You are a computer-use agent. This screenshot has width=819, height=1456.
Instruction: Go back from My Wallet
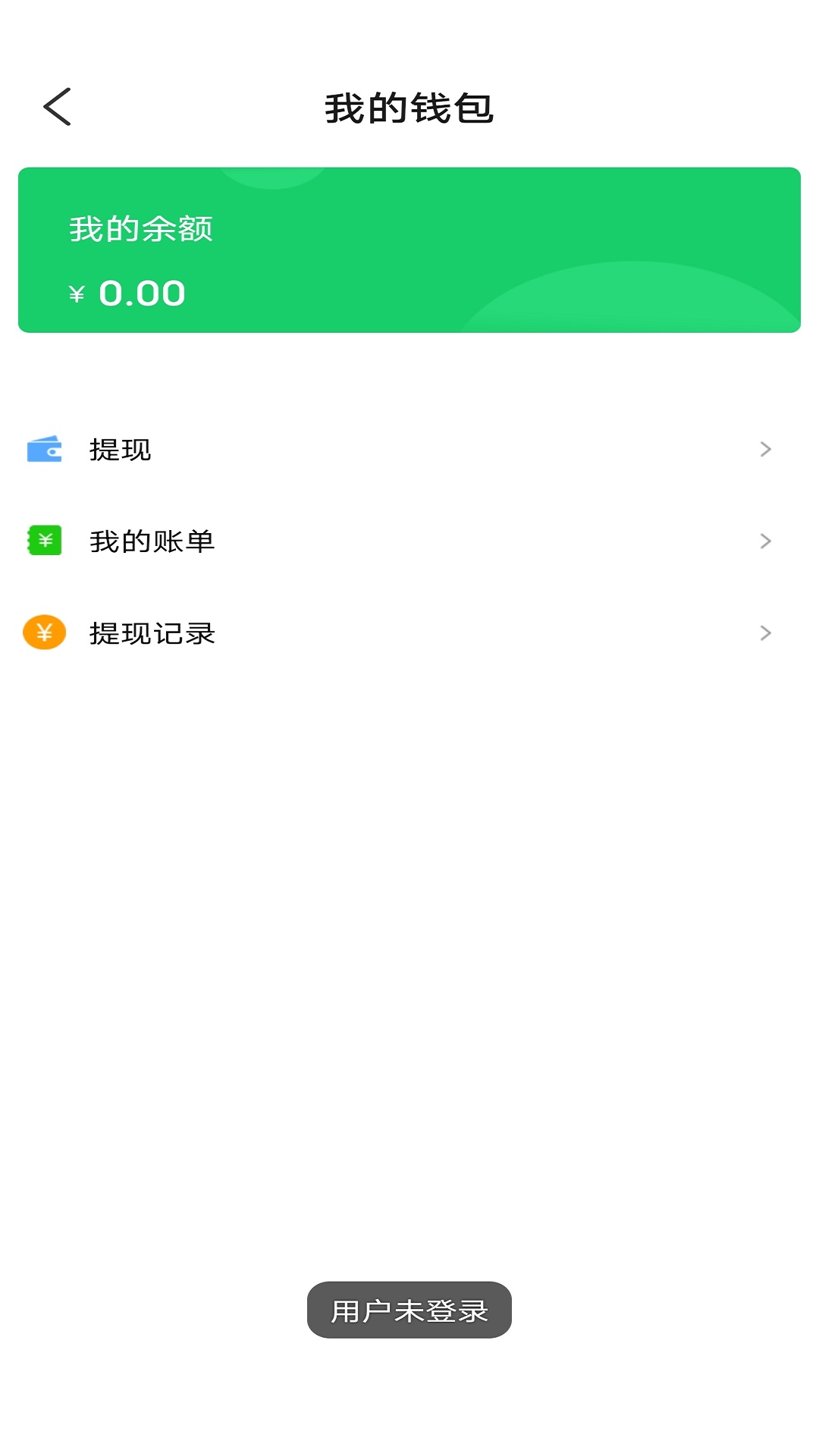[57, 107]
